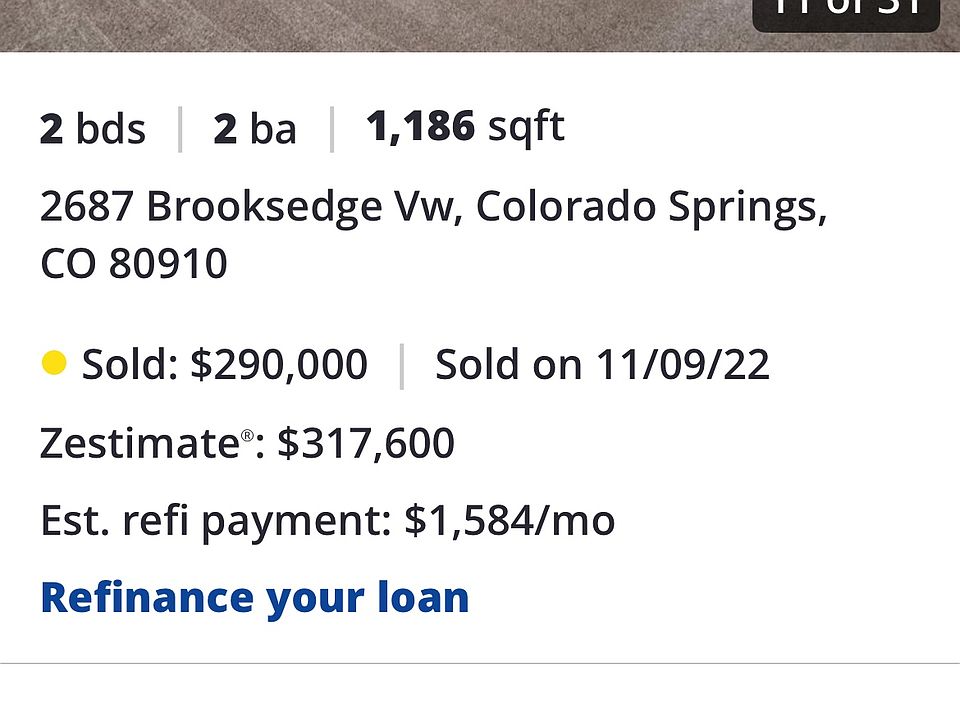The height and width of the screenshot is (720, 960).
Task: Open the Refinance your loan link
Action: point(254,597)
